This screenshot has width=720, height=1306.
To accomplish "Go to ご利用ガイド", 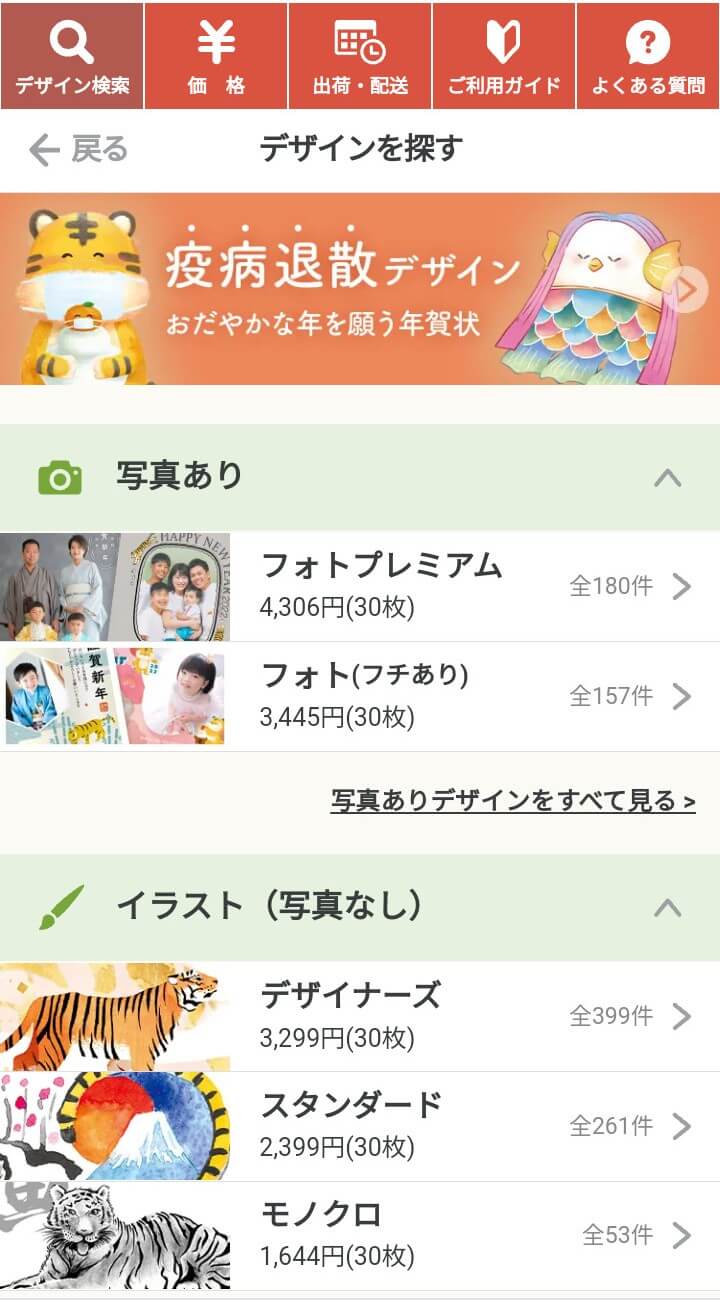I will point(504,55).
